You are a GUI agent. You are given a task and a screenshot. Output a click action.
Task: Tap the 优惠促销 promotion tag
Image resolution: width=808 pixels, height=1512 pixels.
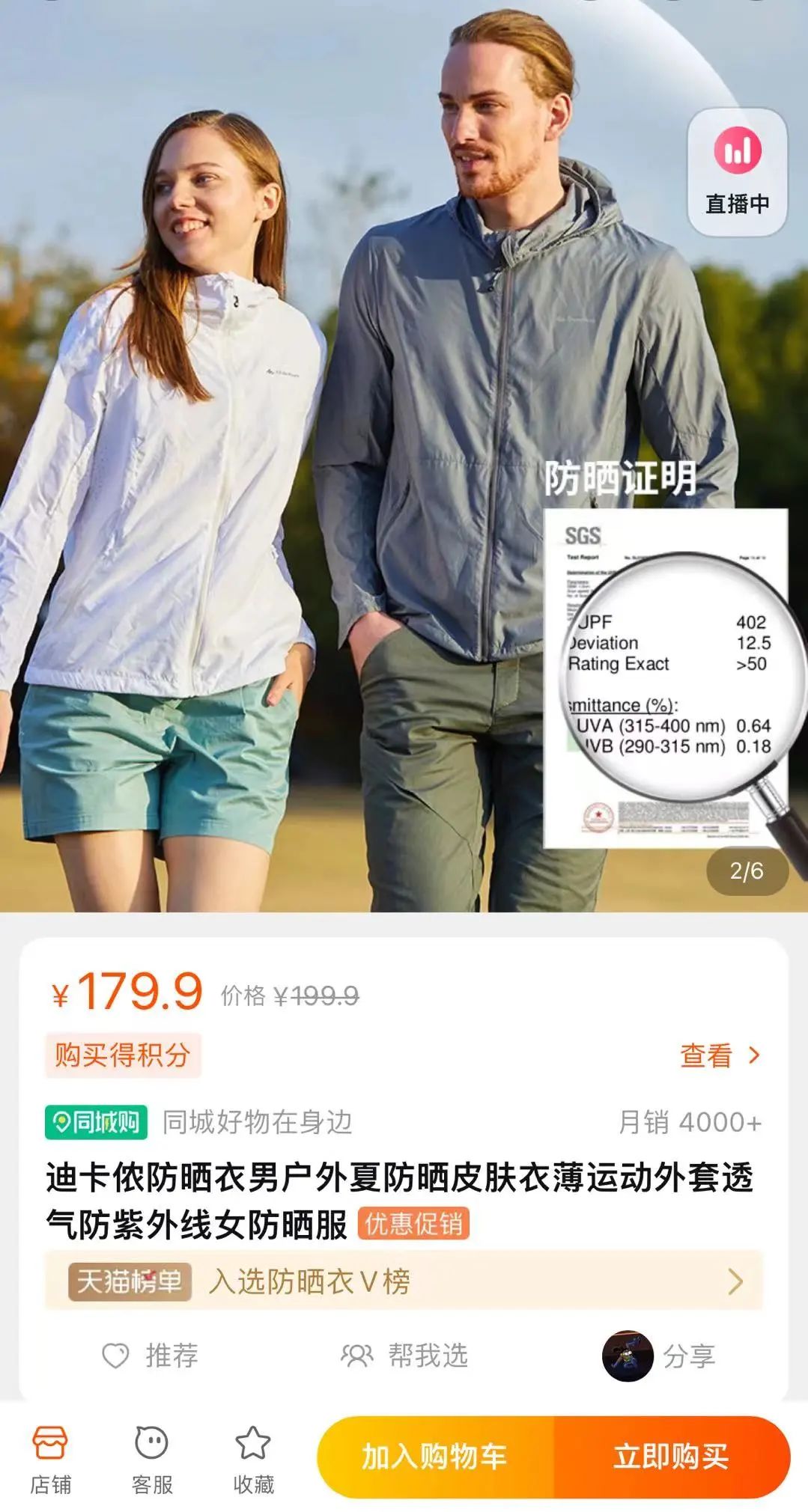413,1224
